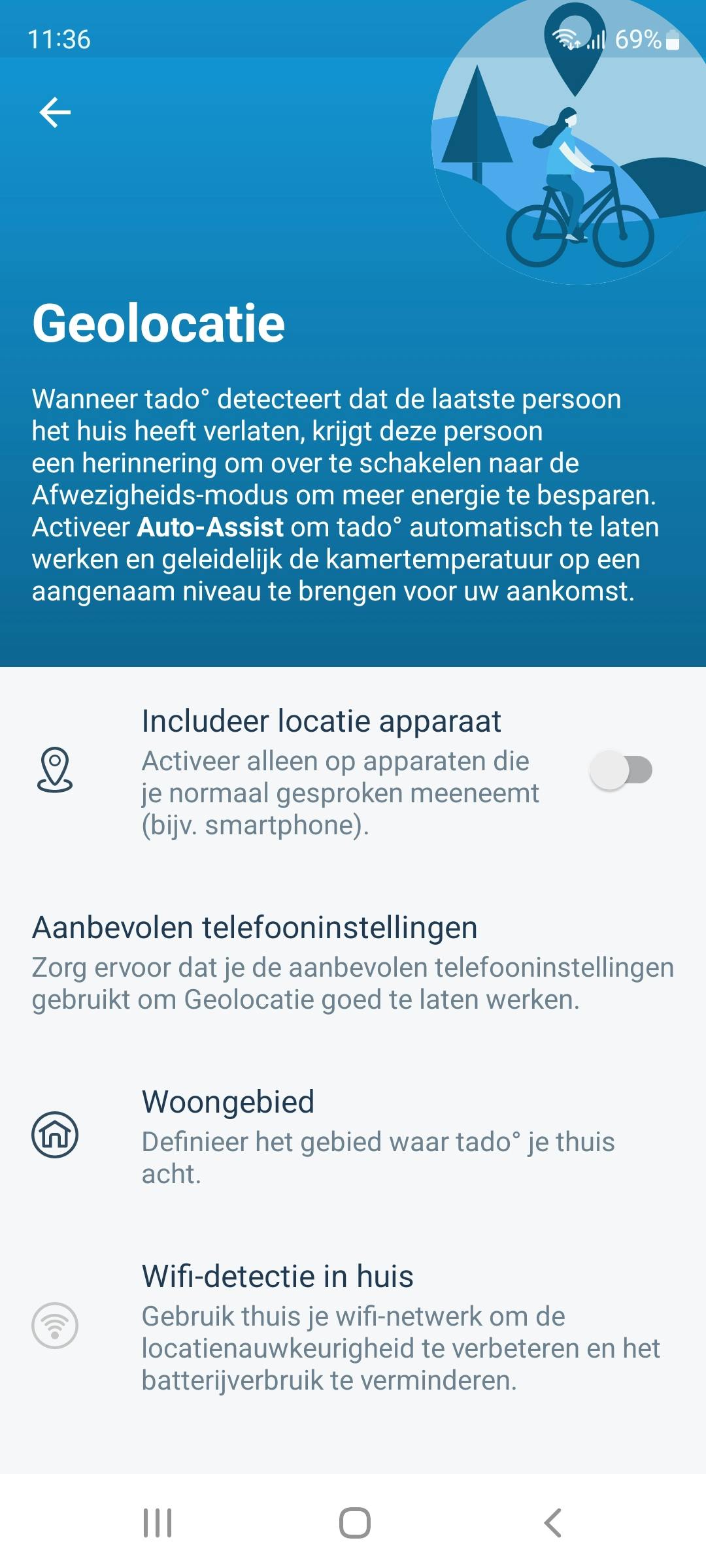Viewport: 706px width, 1568px height.
Task: Select the Aanbevolen telefooninstellingen heading
Action: [x=255, y=928]
